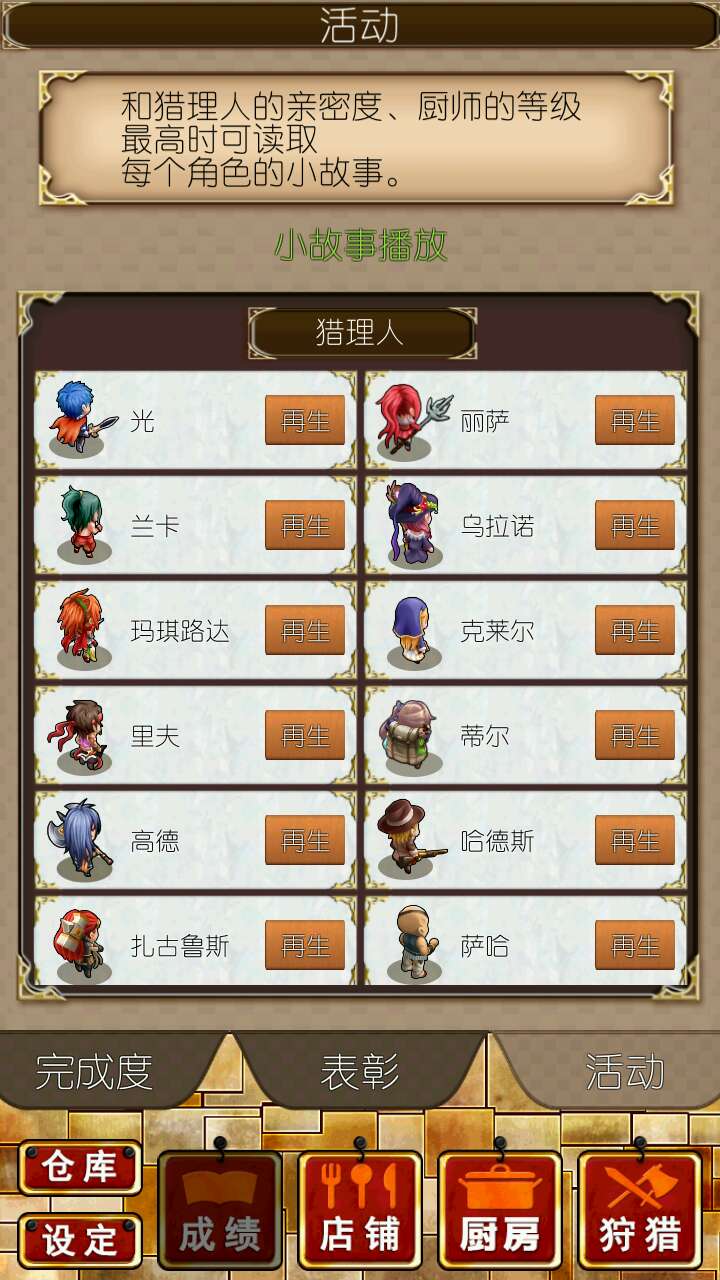Tap 再生 next to 萨哈
720x1280 pixels.
pyautogui.click(x=635, y=945)
